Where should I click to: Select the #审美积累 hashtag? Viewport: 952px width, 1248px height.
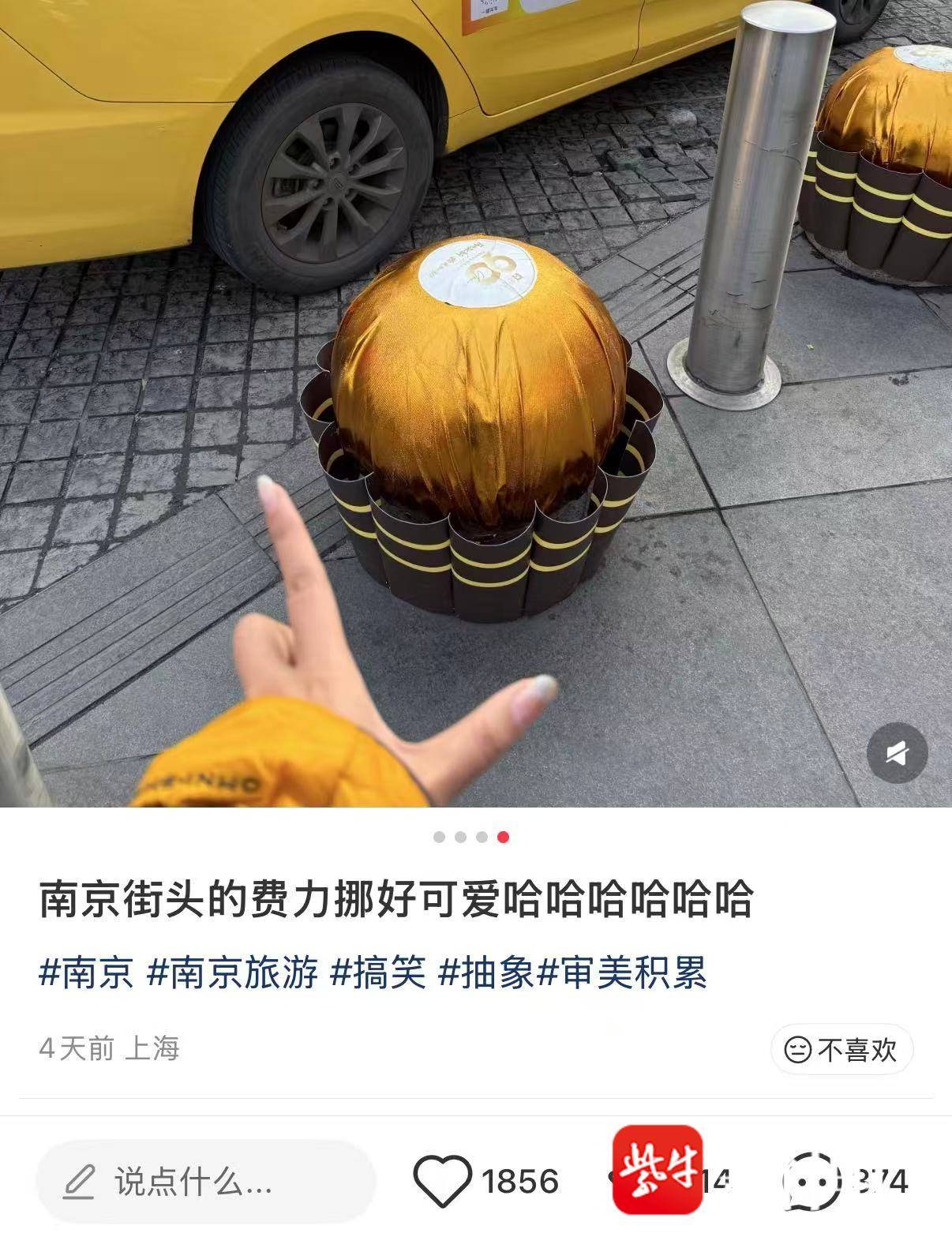coord(622,973)
